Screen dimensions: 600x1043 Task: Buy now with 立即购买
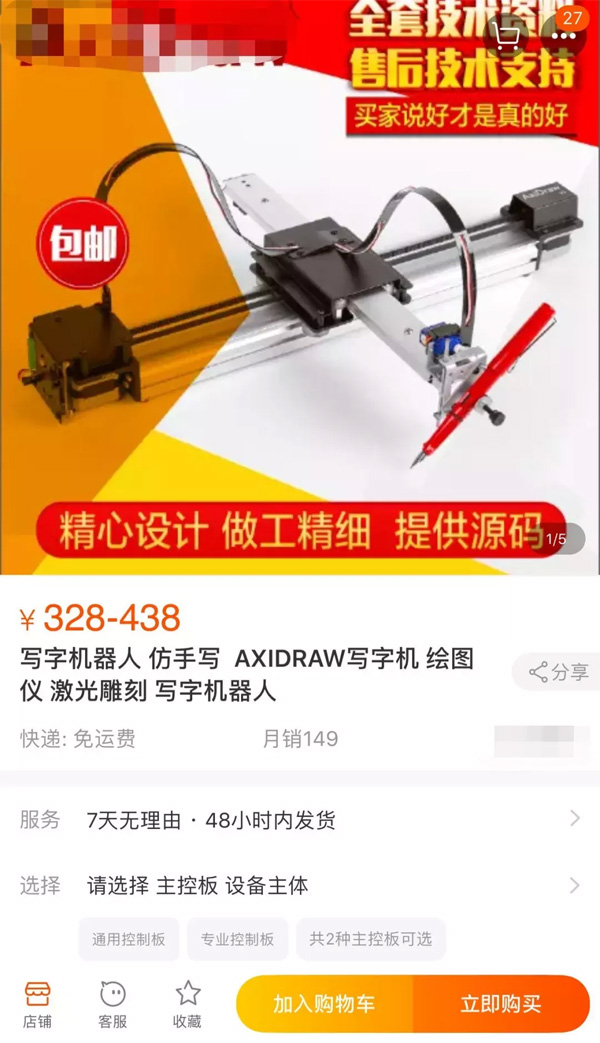[501, 1003]
